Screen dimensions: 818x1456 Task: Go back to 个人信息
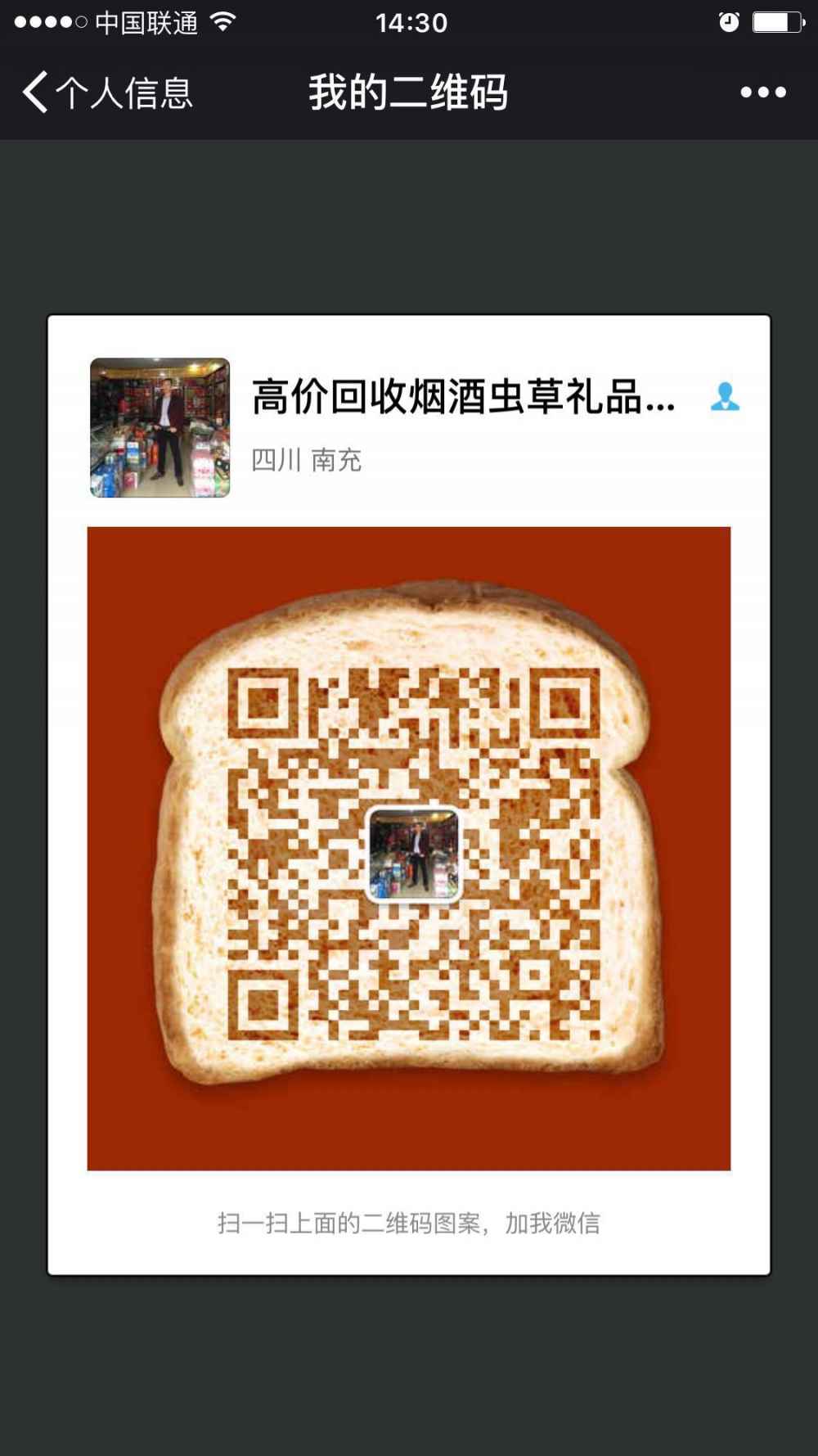106,92
